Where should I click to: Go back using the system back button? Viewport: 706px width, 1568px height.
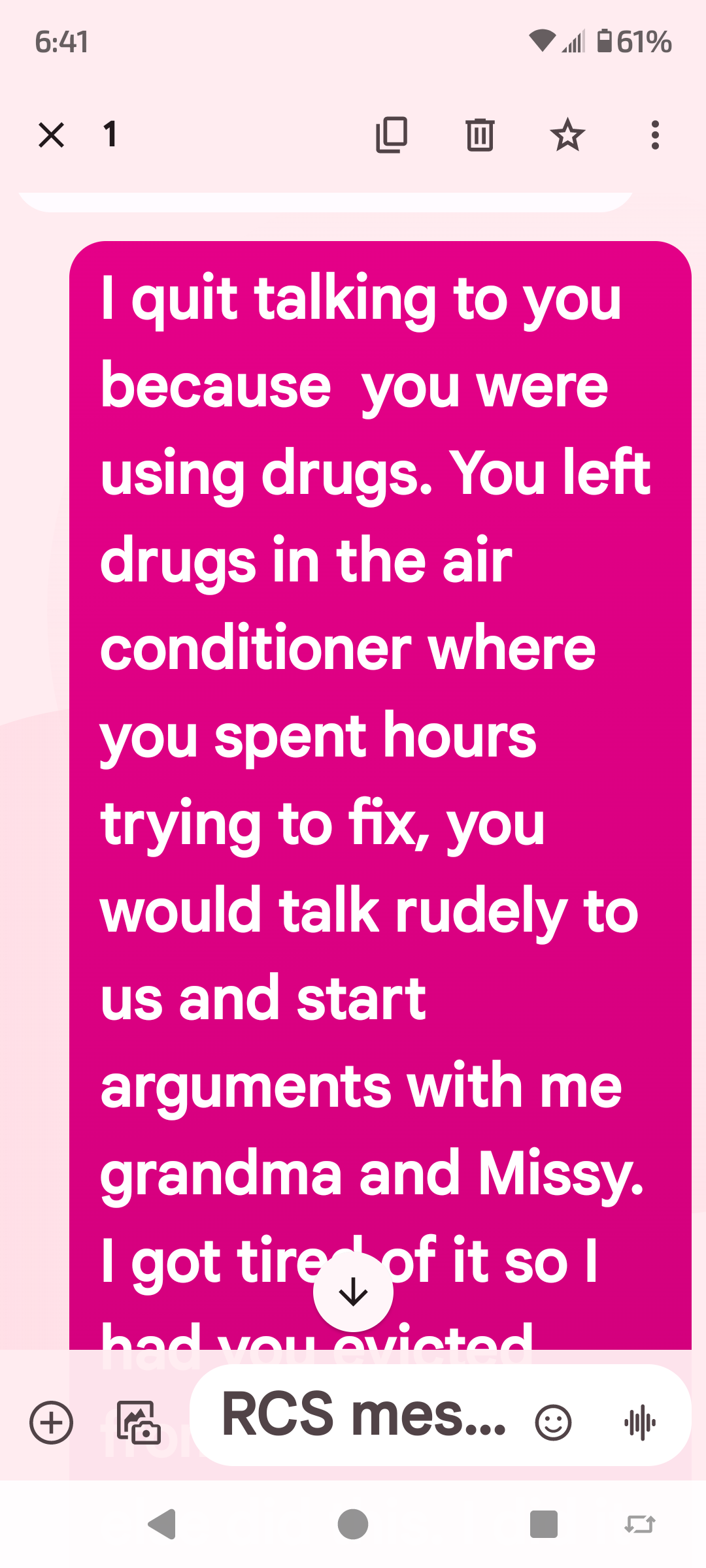point(162,1524)
